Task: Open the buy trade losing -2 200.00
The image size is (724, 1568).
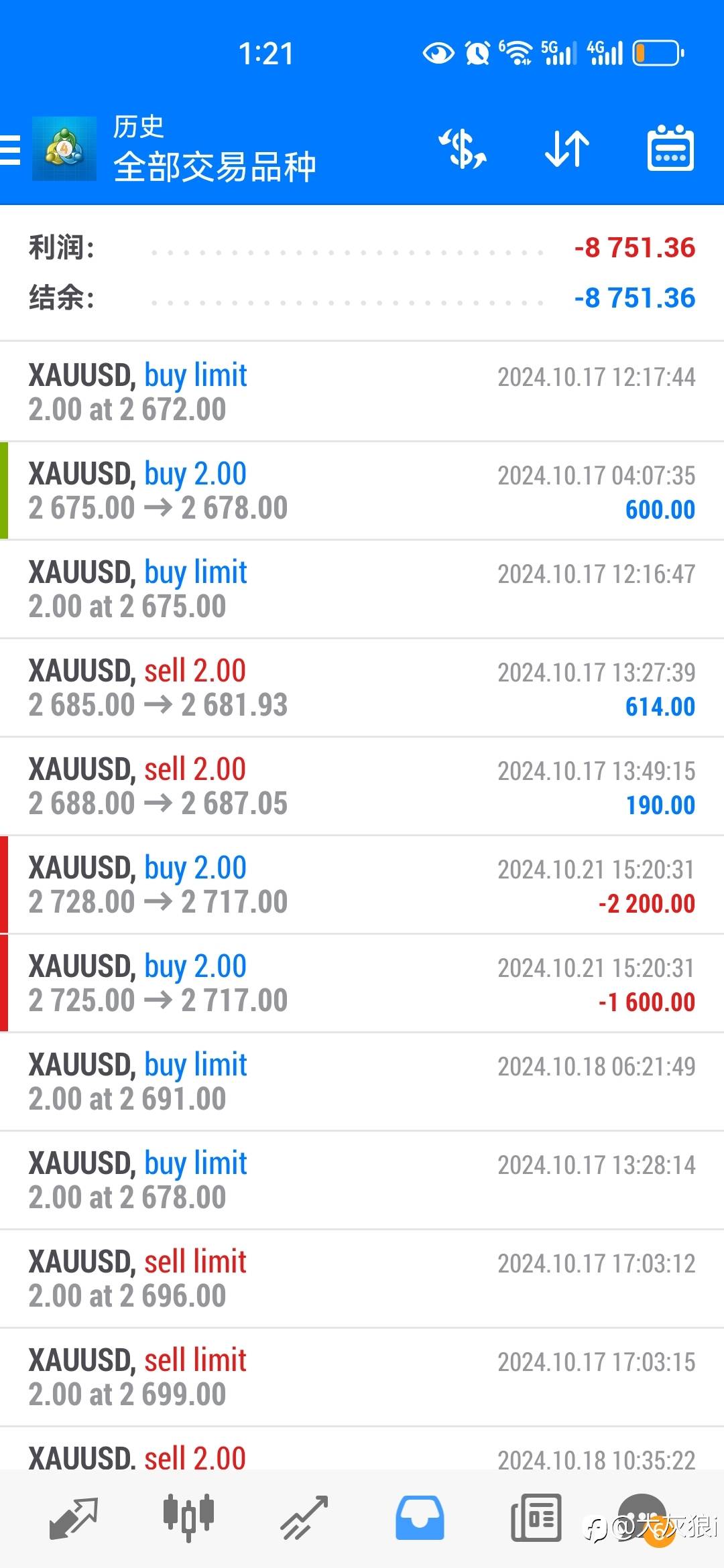Action: pos(362,885)
